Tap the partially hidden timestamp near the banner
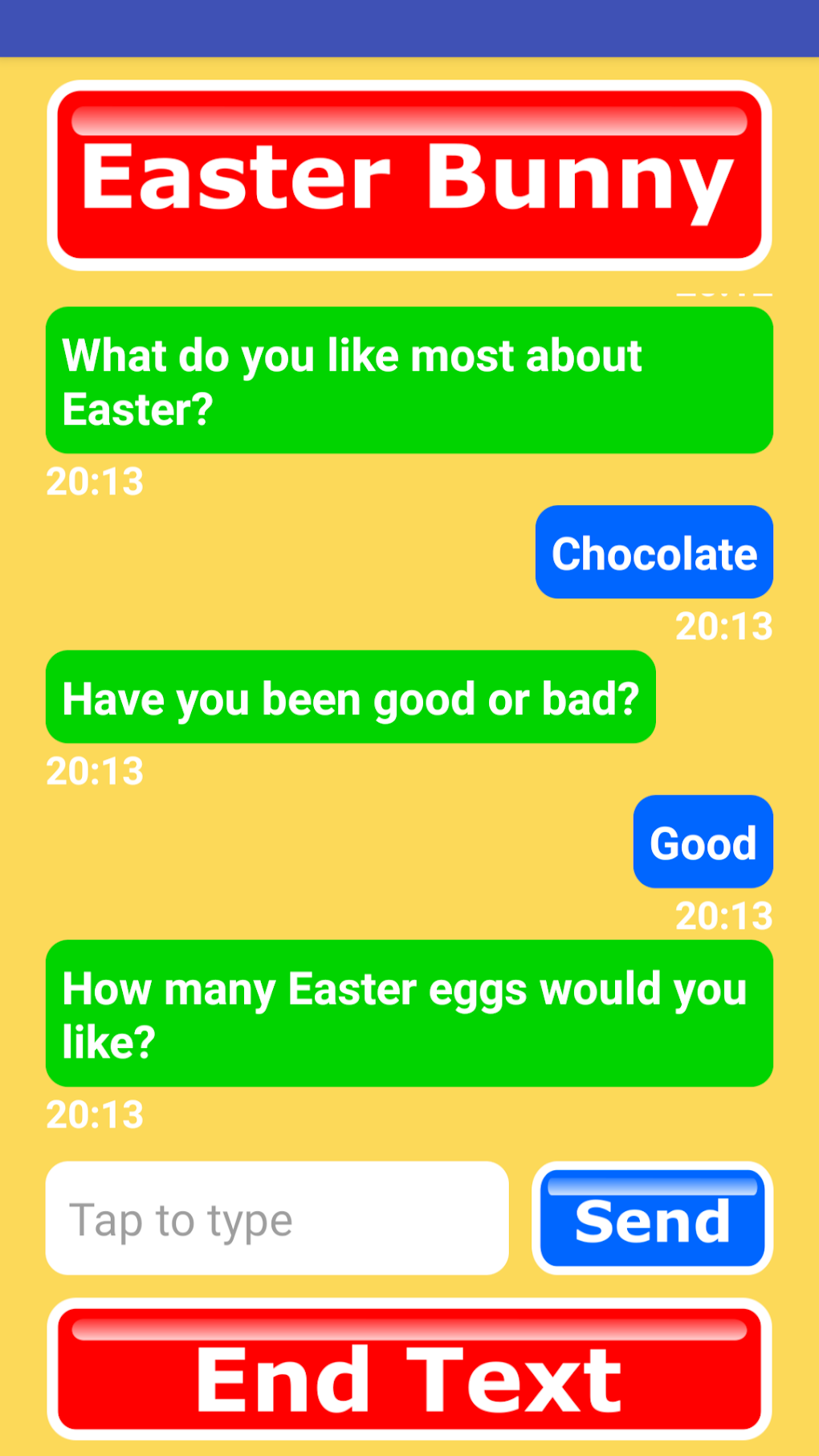This screenshot has width=819, height=1456. tap(725, 293)
